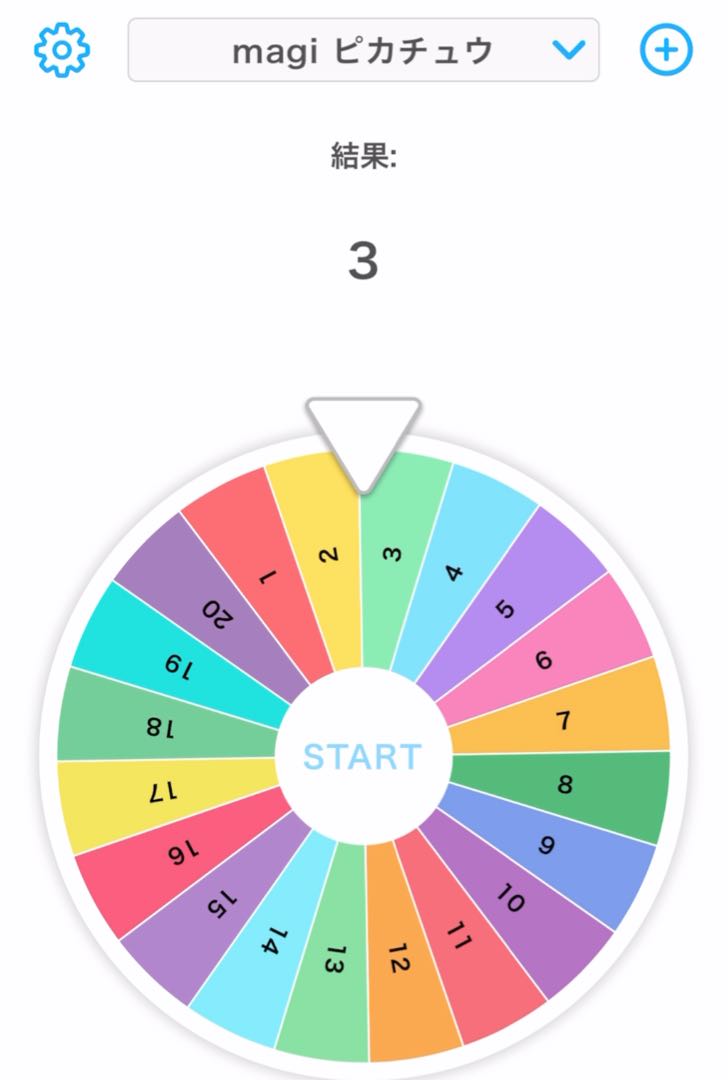Viewport: 728px width, 1080px height.
Task: Tap START to spin the wheel
Action: pos(363,757)
